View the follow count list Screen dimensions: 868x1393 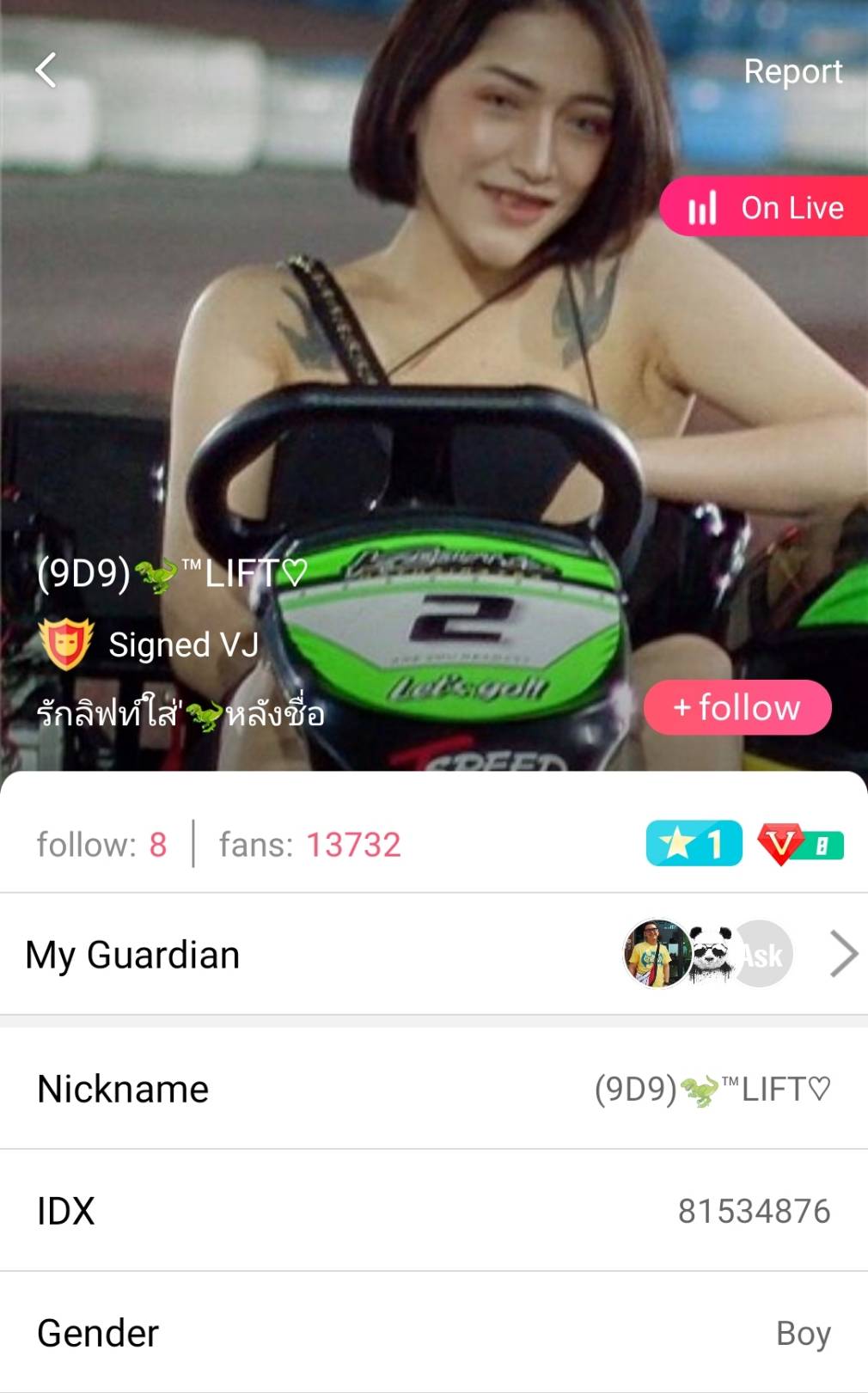point(101,845)
